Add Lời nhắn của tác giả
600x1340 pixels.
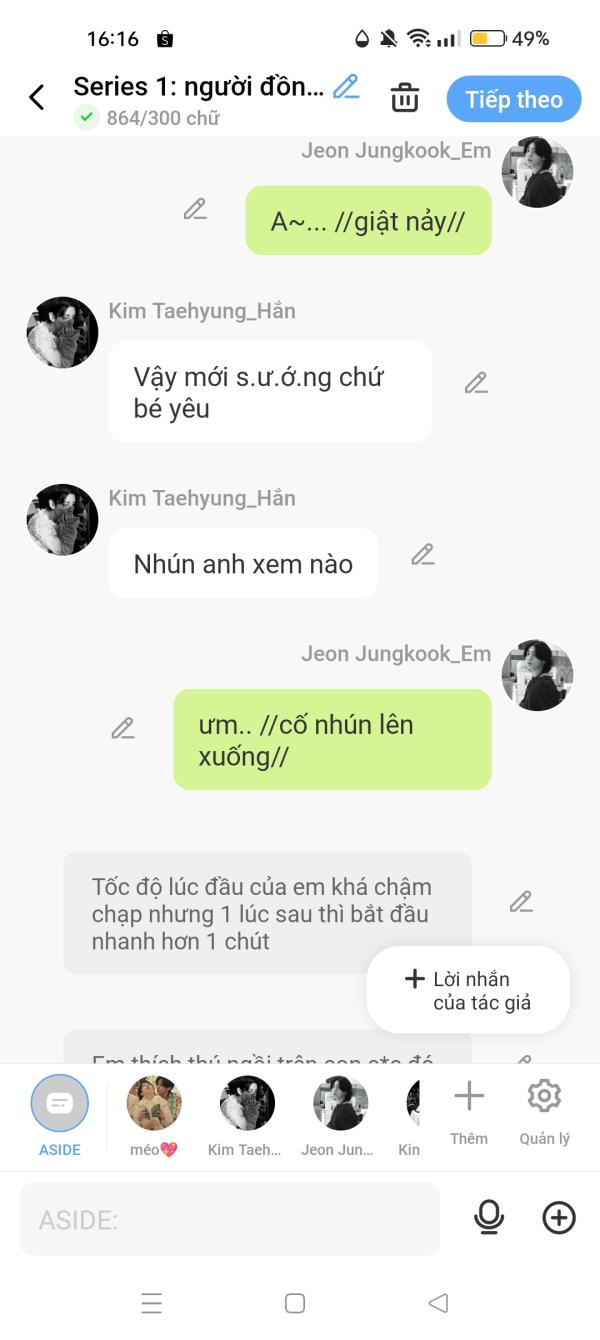click(468, 990)
